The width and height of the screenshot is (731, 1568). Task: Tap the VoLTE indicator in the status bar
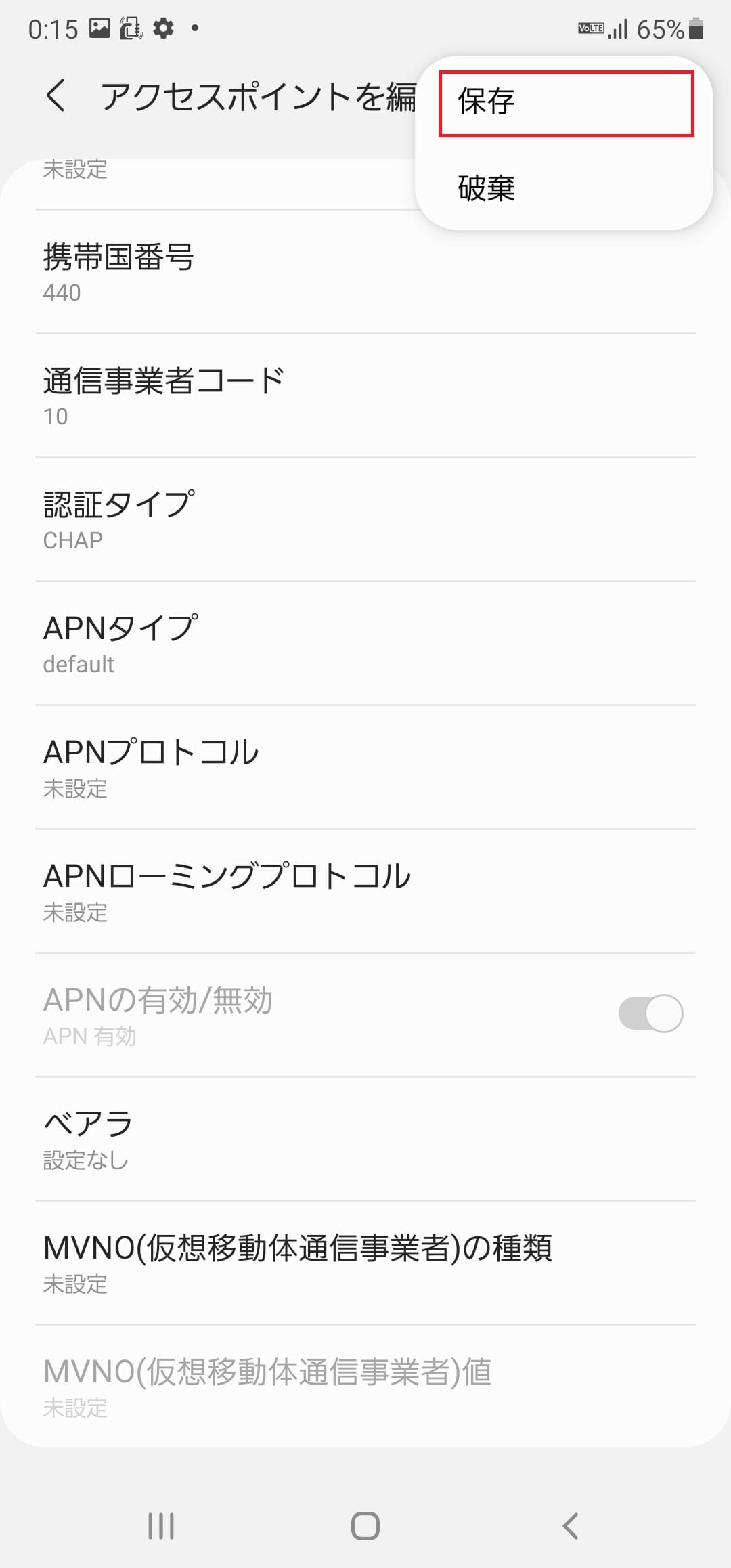(588, 27)
